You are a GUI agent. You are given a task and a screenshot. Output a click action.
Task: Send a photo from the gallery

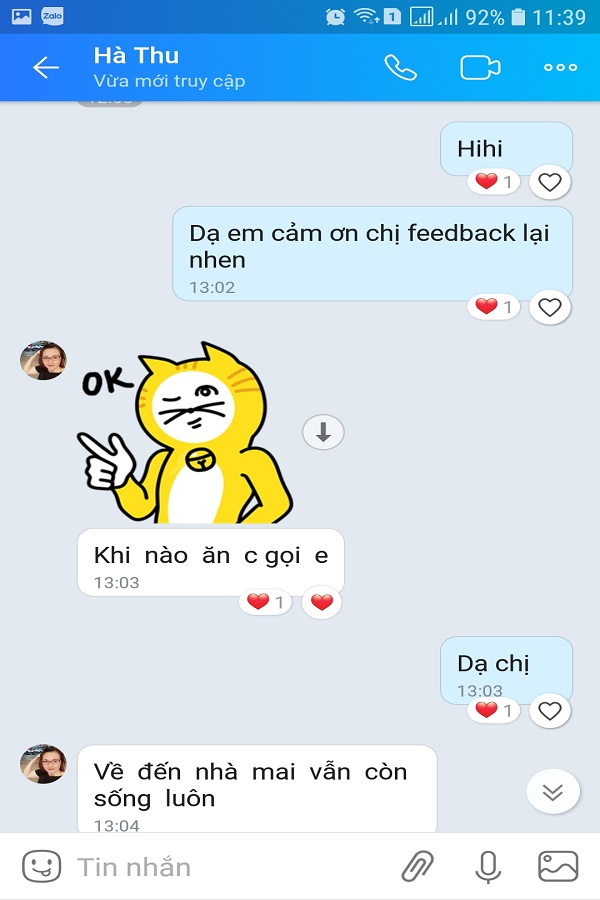558,866
